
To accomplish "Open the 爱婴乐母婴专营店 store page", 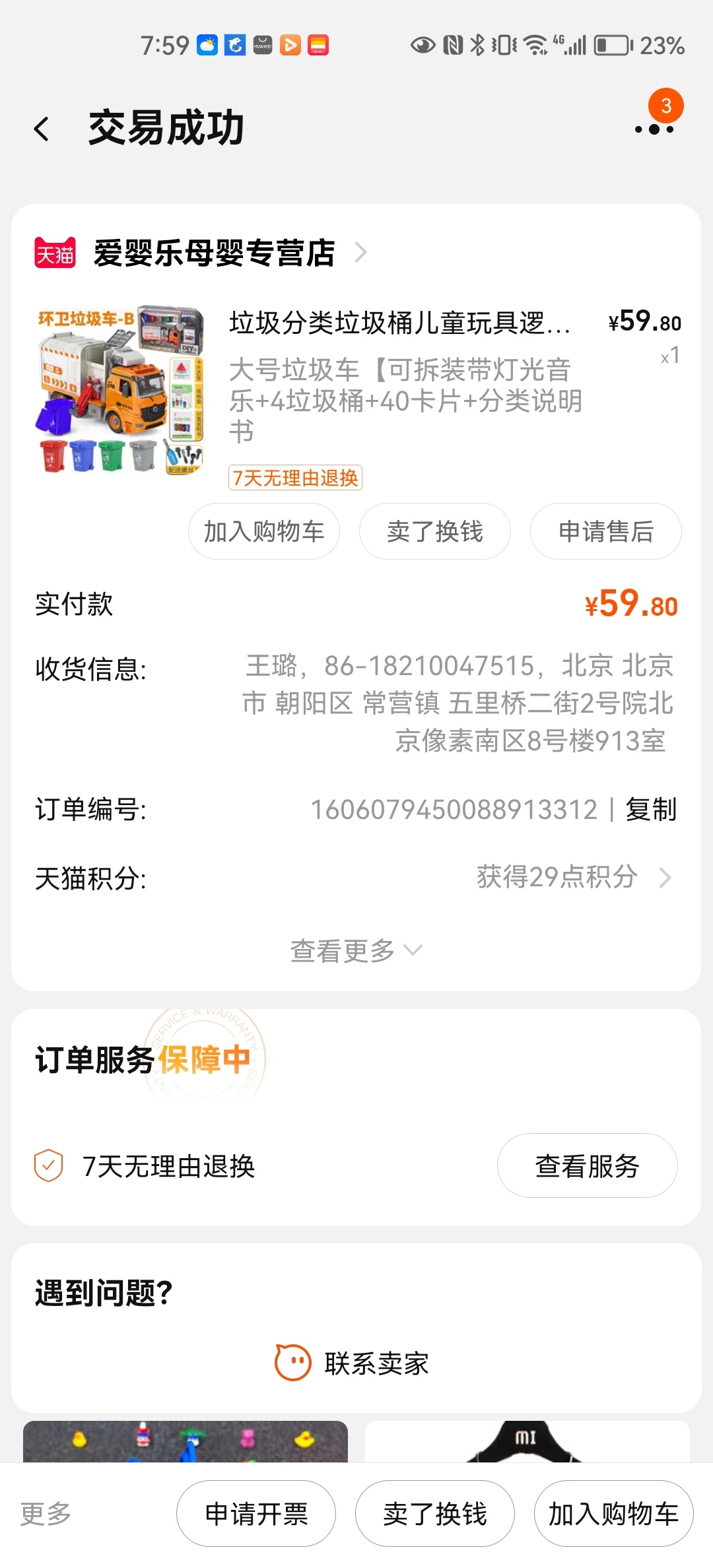I will (x=214, y=253).
